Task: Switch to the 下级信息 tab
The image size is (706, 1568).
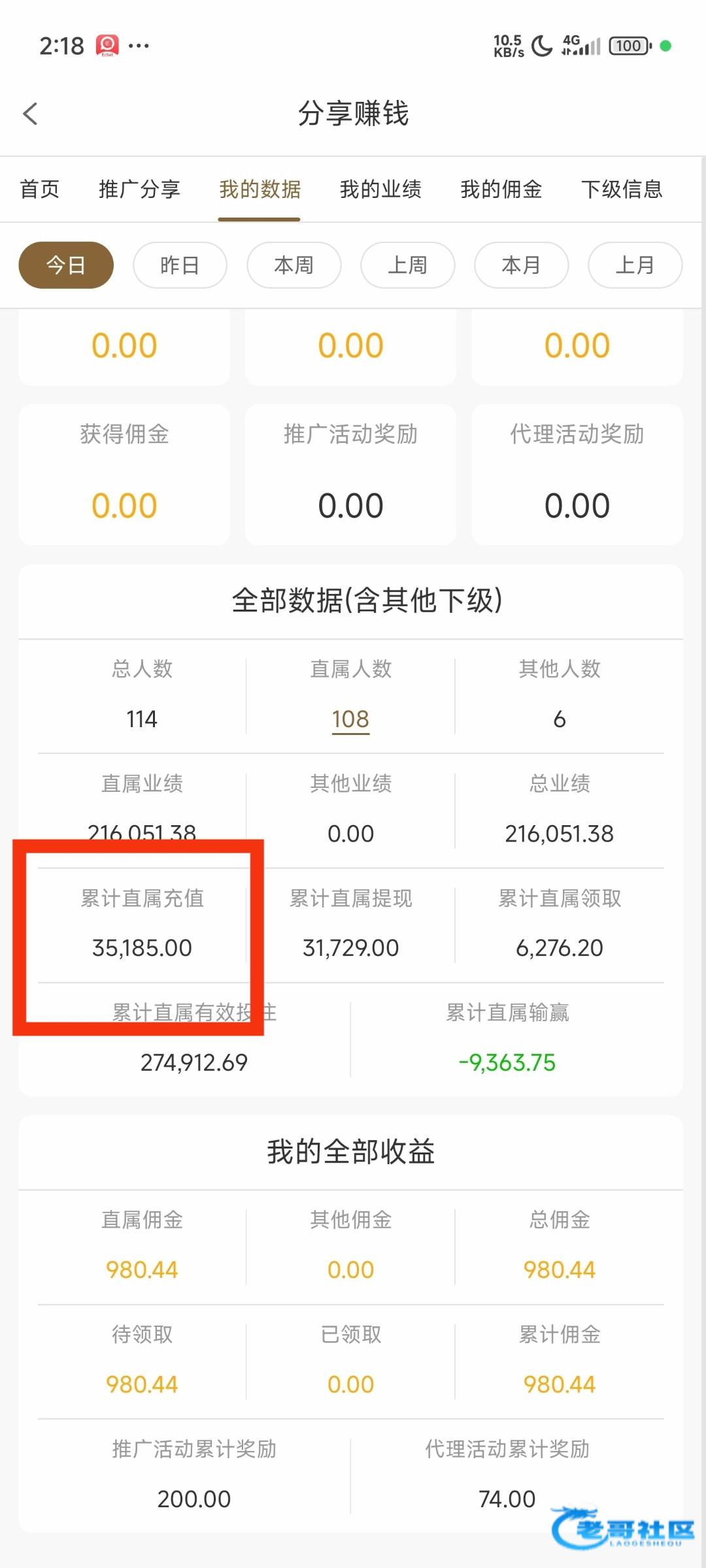Action: point(622,189)
